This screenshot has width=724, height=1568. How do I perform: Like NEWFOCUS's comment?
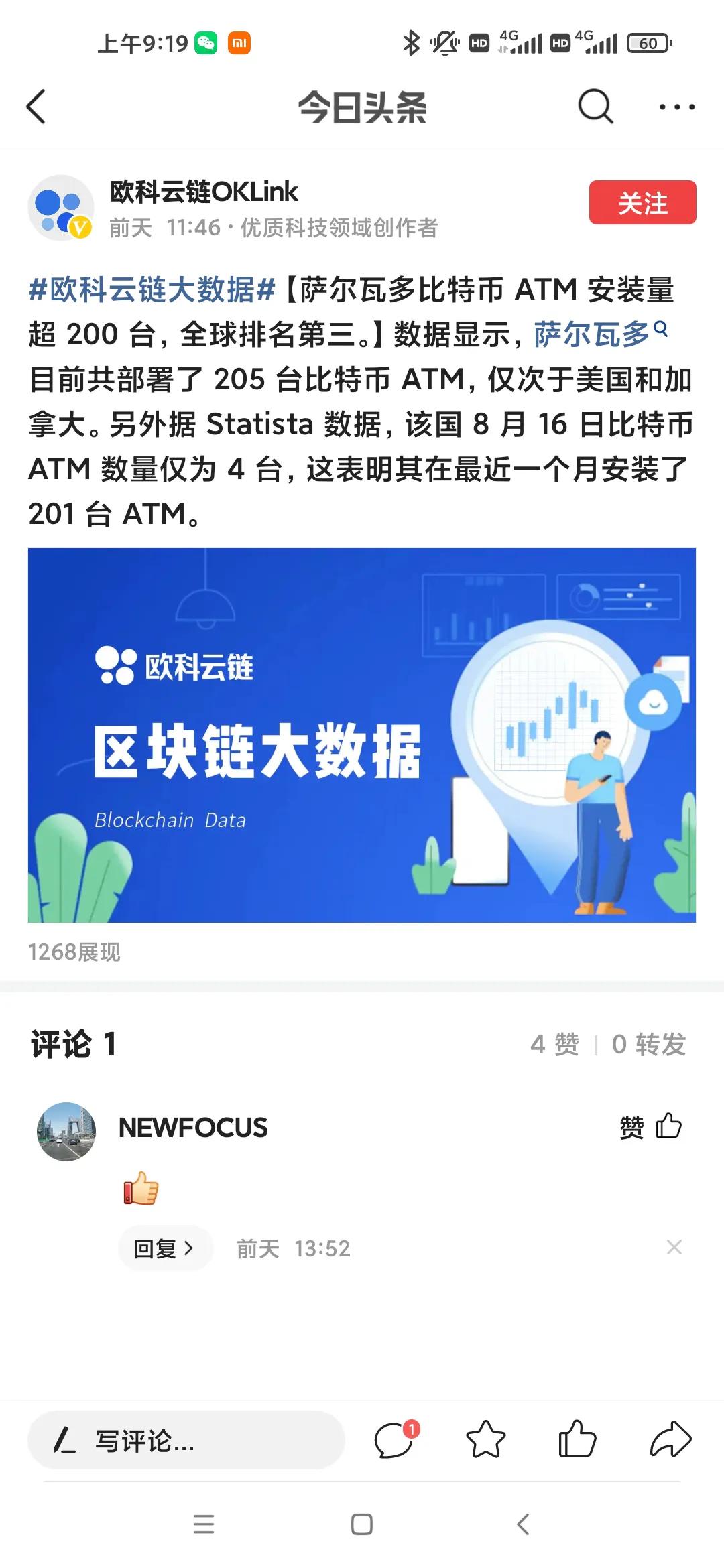651,1126
